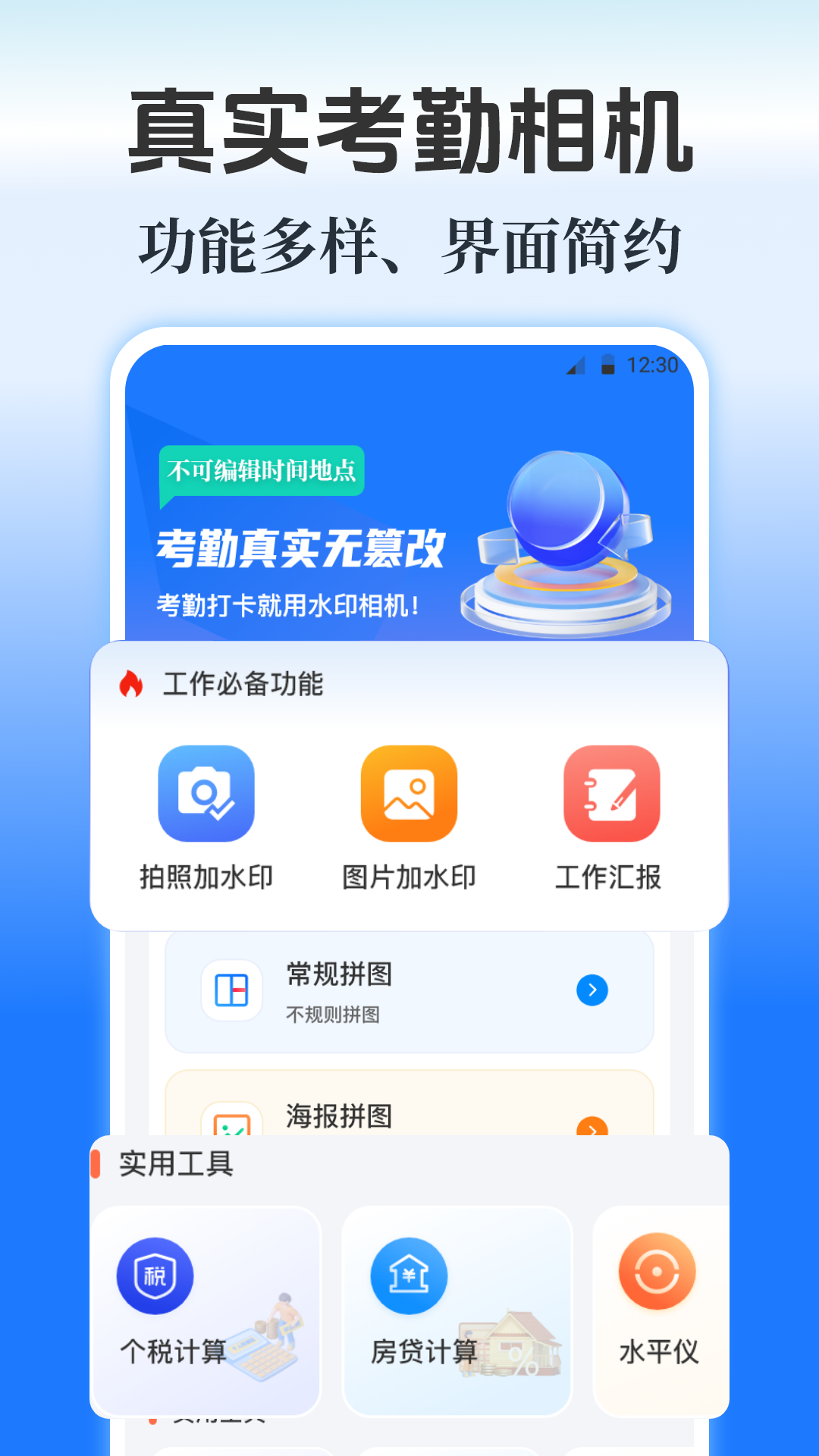Open the 海报拼图 poster collage icon

[x=232, y=1122]
